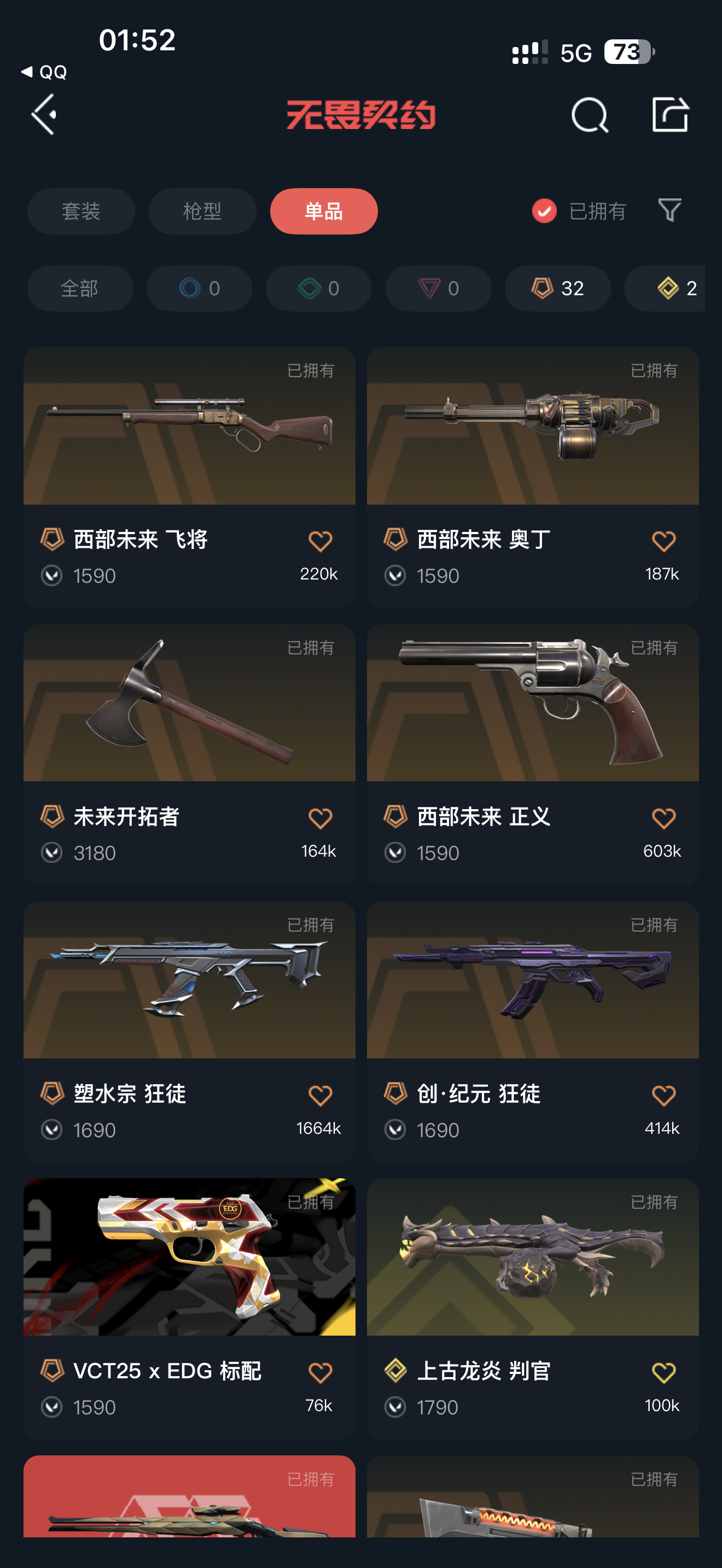Switch to the 枪型 tab
Image resolution: width=722 pixels, height=1568 pixels.
click(x=202, y=211)
